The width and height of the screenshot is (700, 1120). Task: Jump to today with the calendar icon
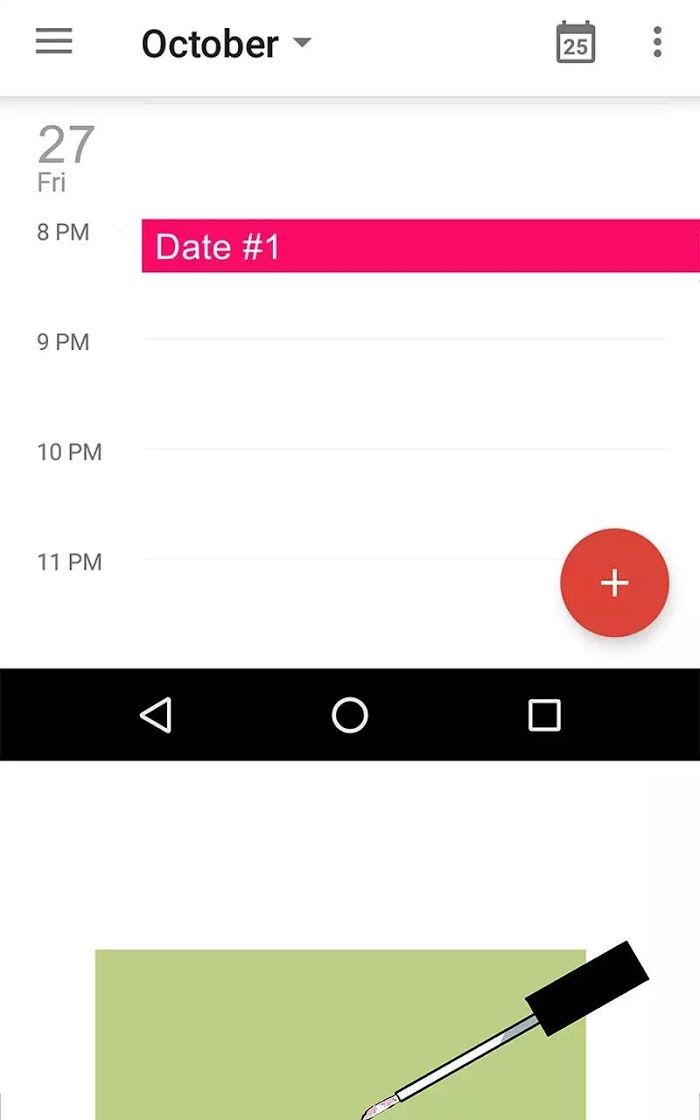(x=575, y=42)
